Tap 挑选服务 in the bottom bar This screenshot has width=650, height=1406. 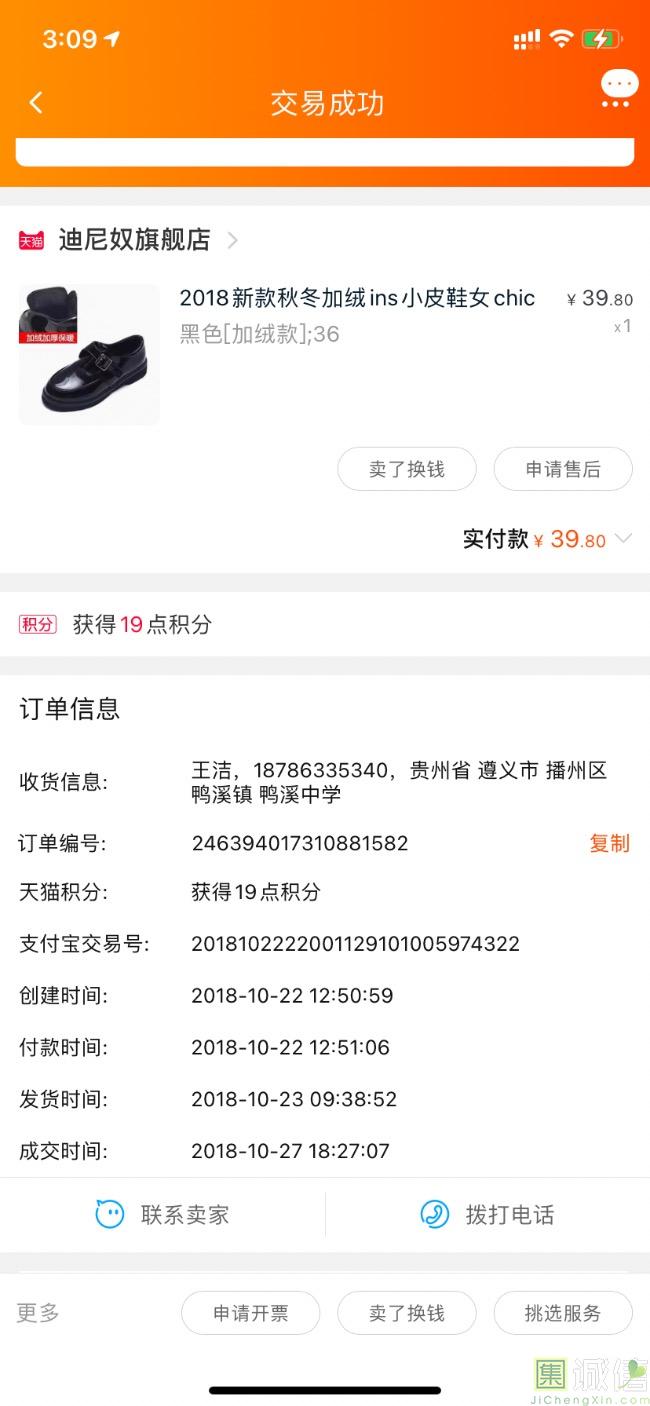[x=563, y=1313]
